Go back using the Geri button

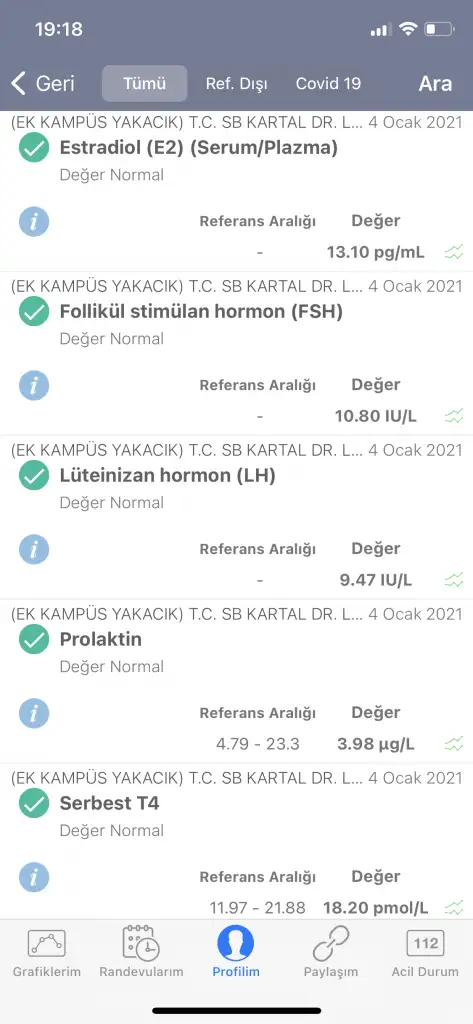coord(43,84)
